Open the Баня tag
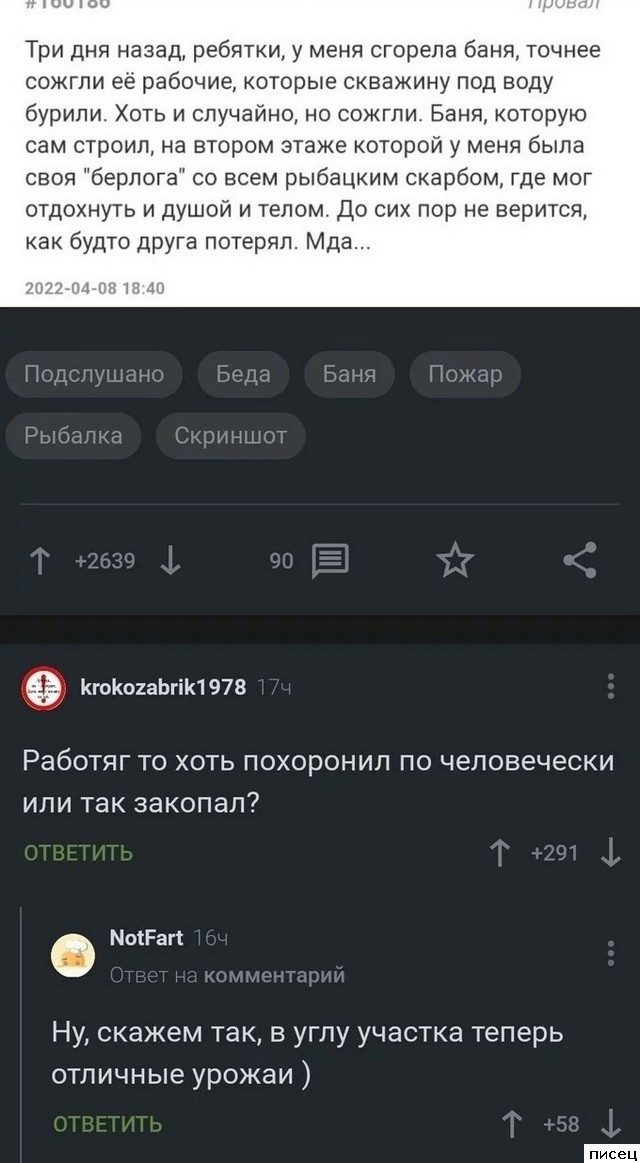This screenshot has width=640, height=1163. [350, 375]
